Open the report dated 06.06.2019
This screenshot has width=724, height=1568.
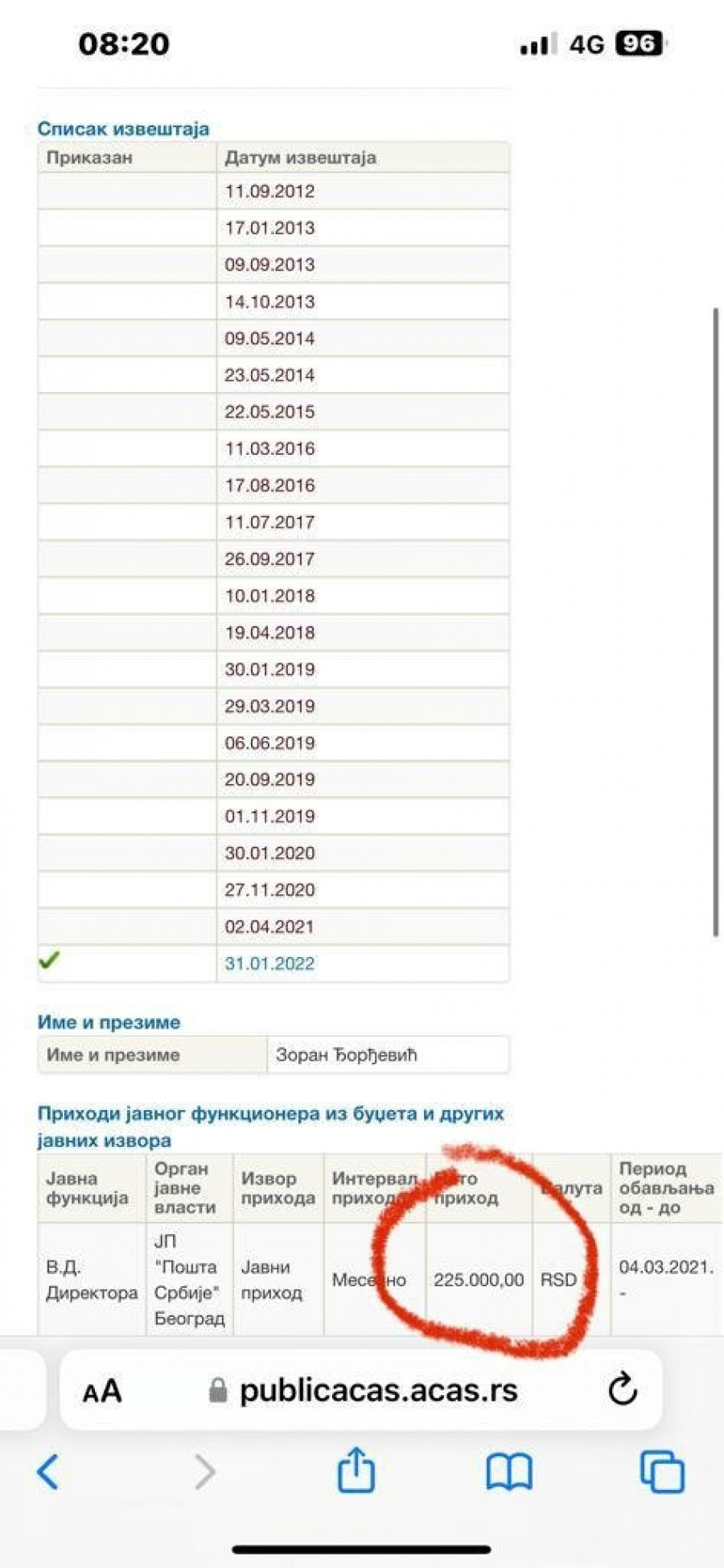coord(269,743)
